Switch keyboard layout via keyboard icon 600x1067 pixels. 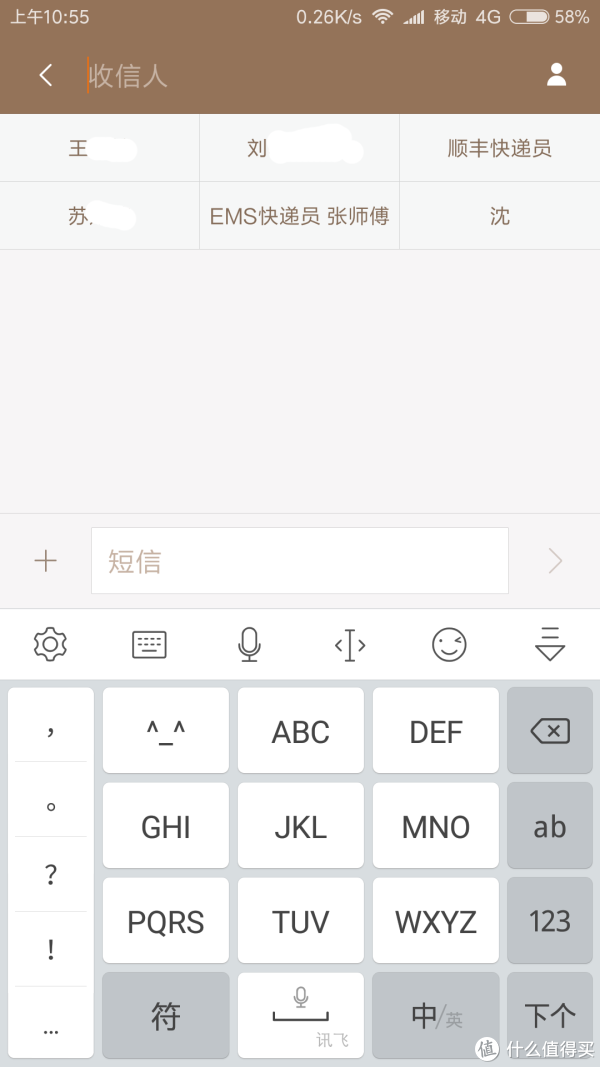(149, 644)
